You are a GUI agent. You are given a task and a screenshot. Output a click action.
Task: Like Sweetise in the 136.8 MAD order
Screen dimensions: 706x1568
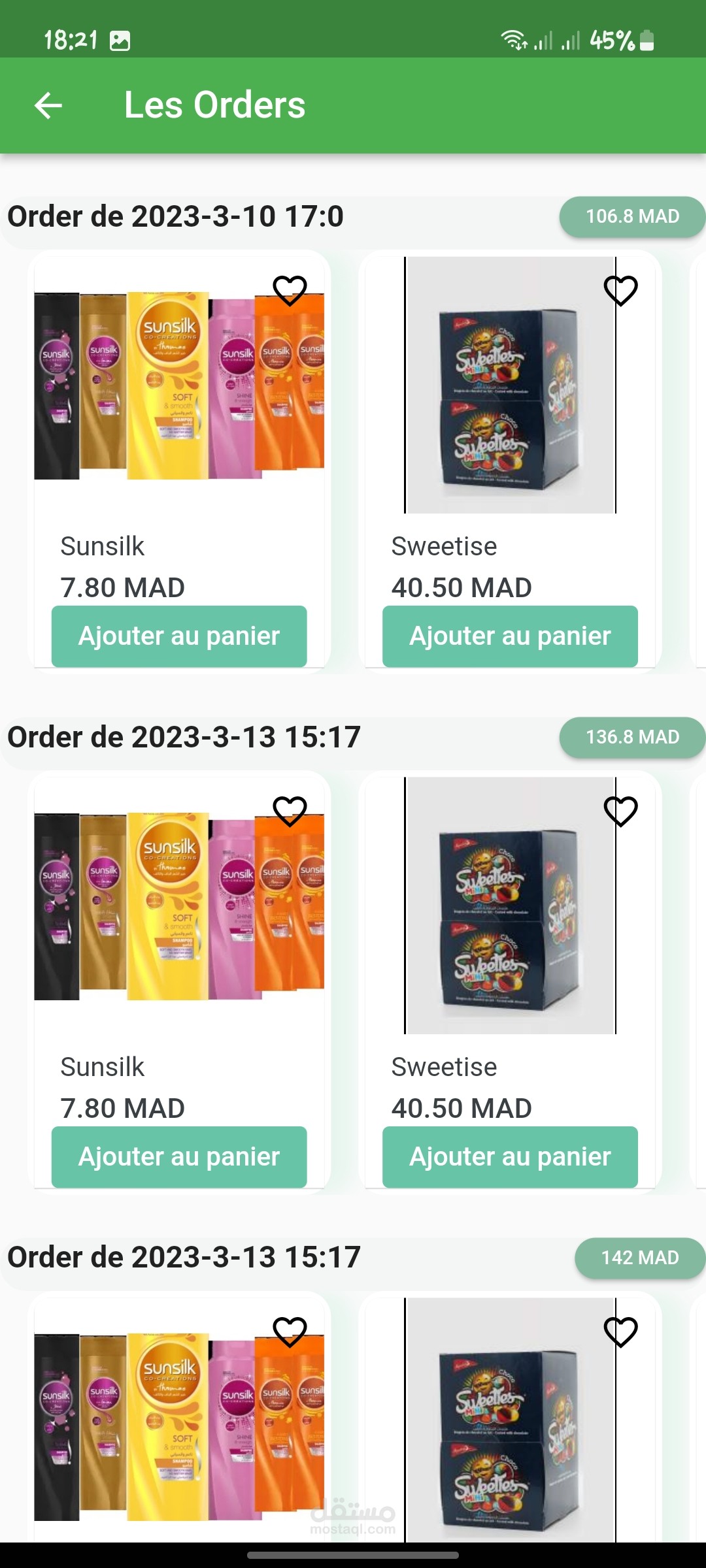pyautogui.click(x=620, y=811)
